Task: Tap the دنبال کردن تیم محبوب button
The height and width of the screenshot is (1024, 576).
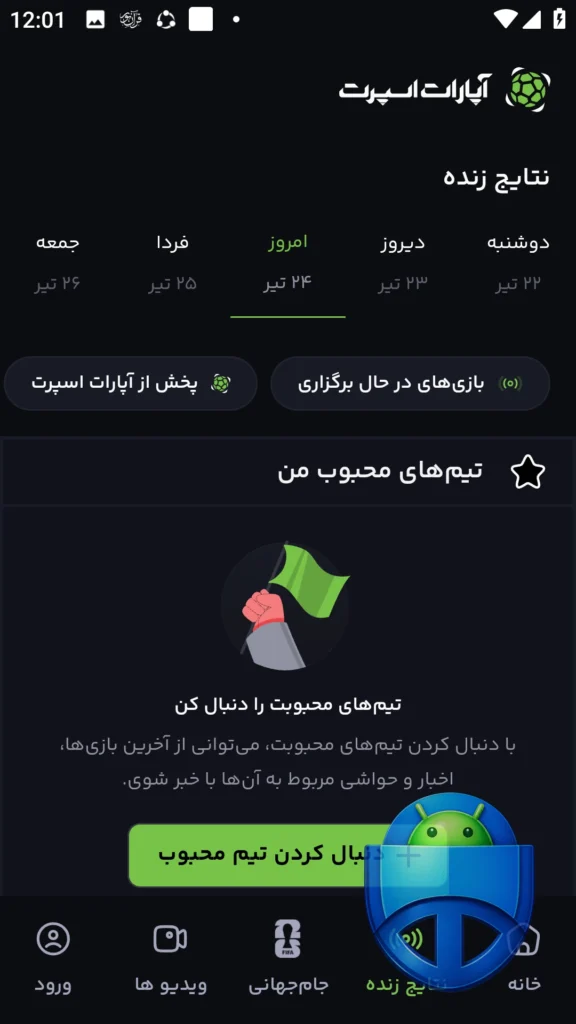Action: click(x=288, y=855)
